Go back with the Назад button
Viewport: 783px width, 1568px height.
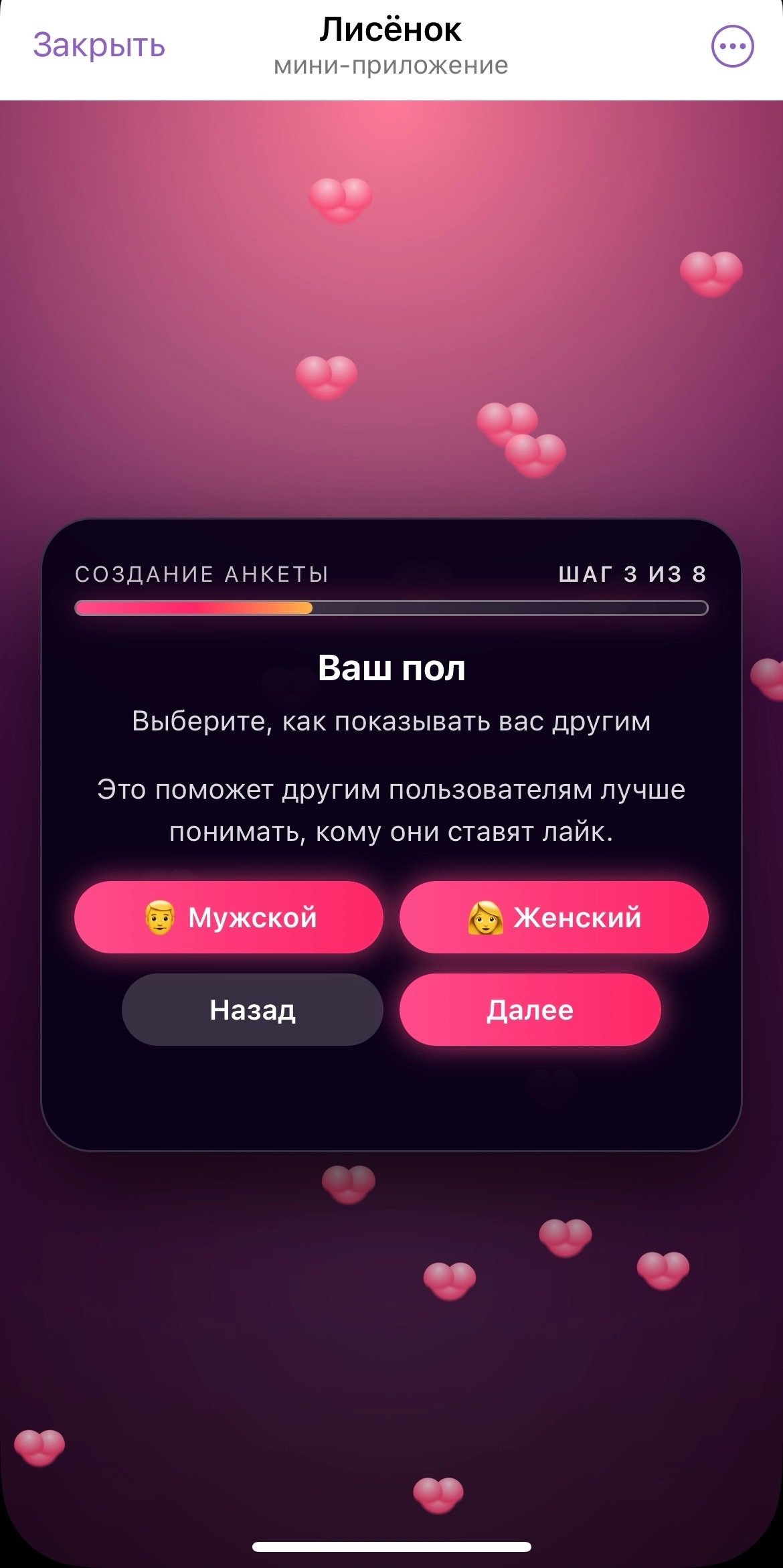[x=252, y=1010]
